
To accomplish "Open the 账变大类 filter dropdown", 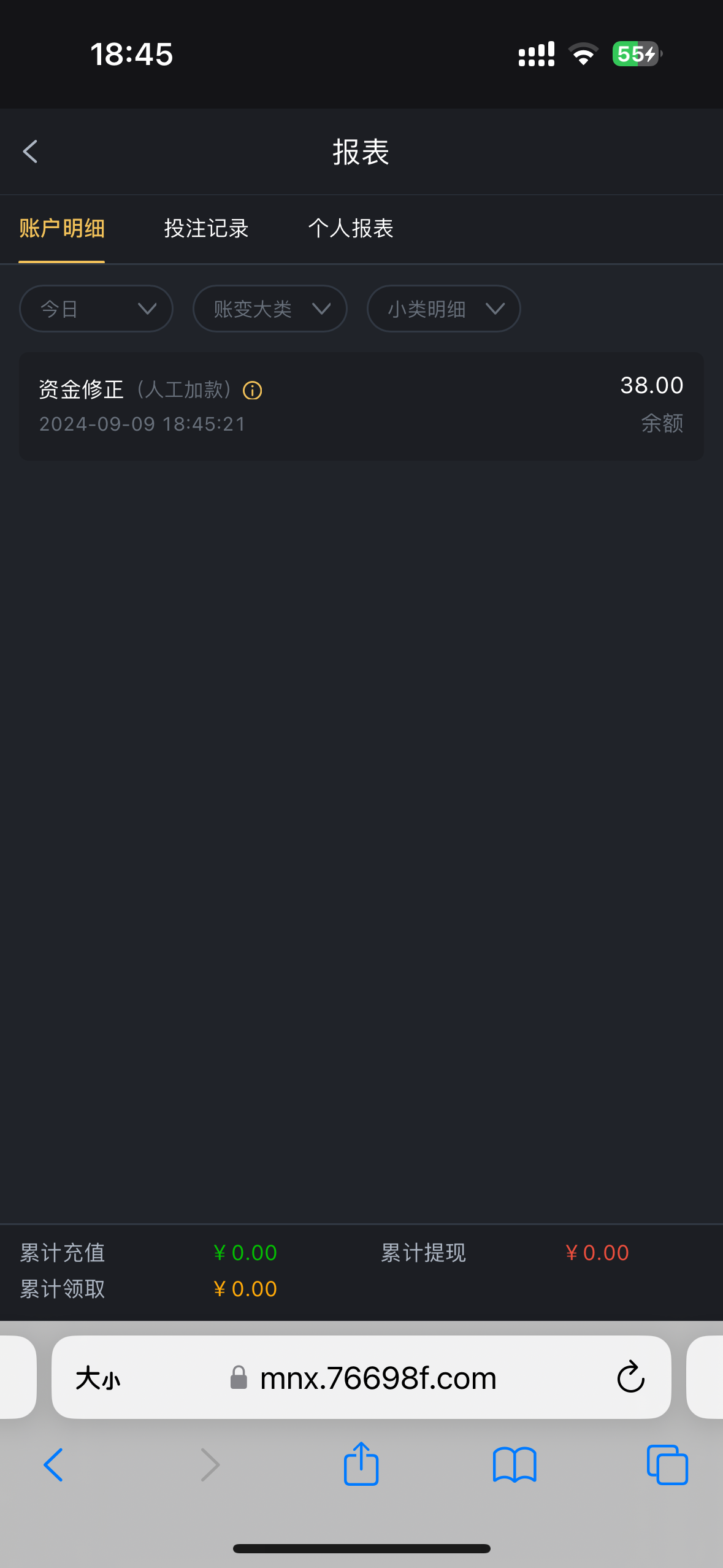I will tap(270, 309).
